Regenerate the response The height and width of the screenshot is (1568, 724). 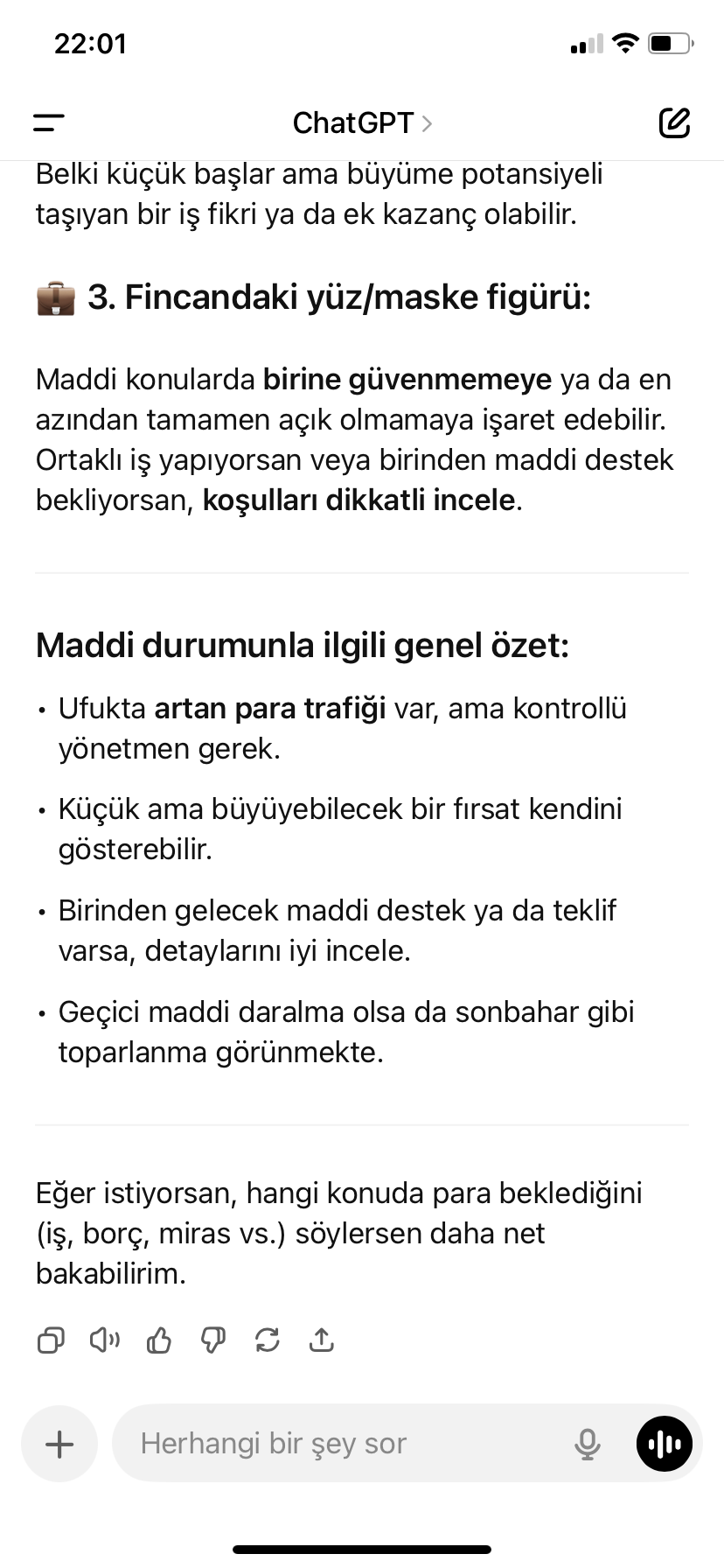point(268,1340)
